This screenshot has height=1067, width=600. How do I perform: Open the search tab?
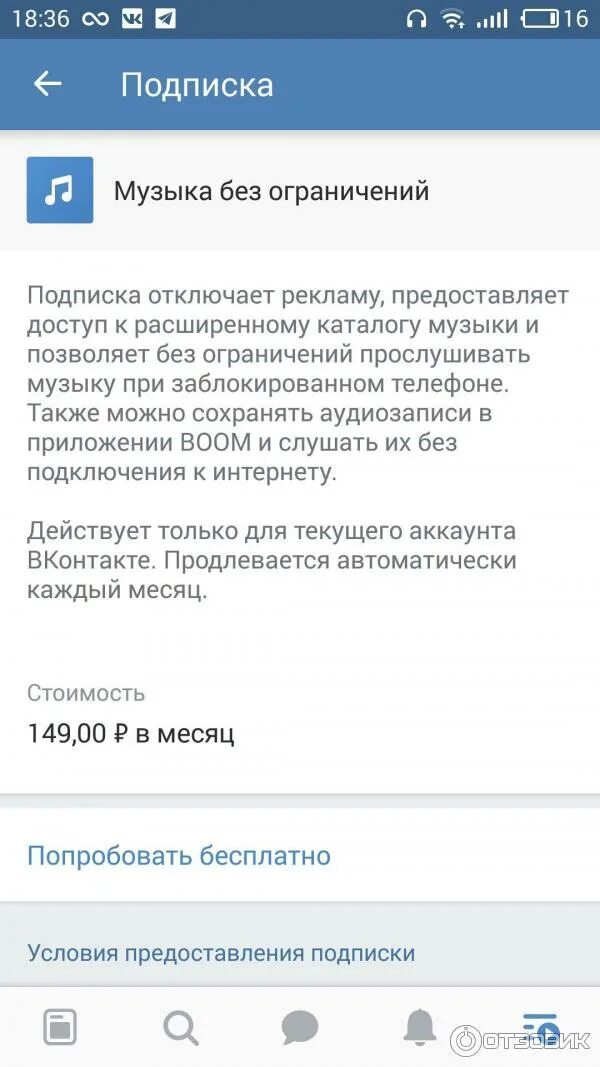point(180,1027)
